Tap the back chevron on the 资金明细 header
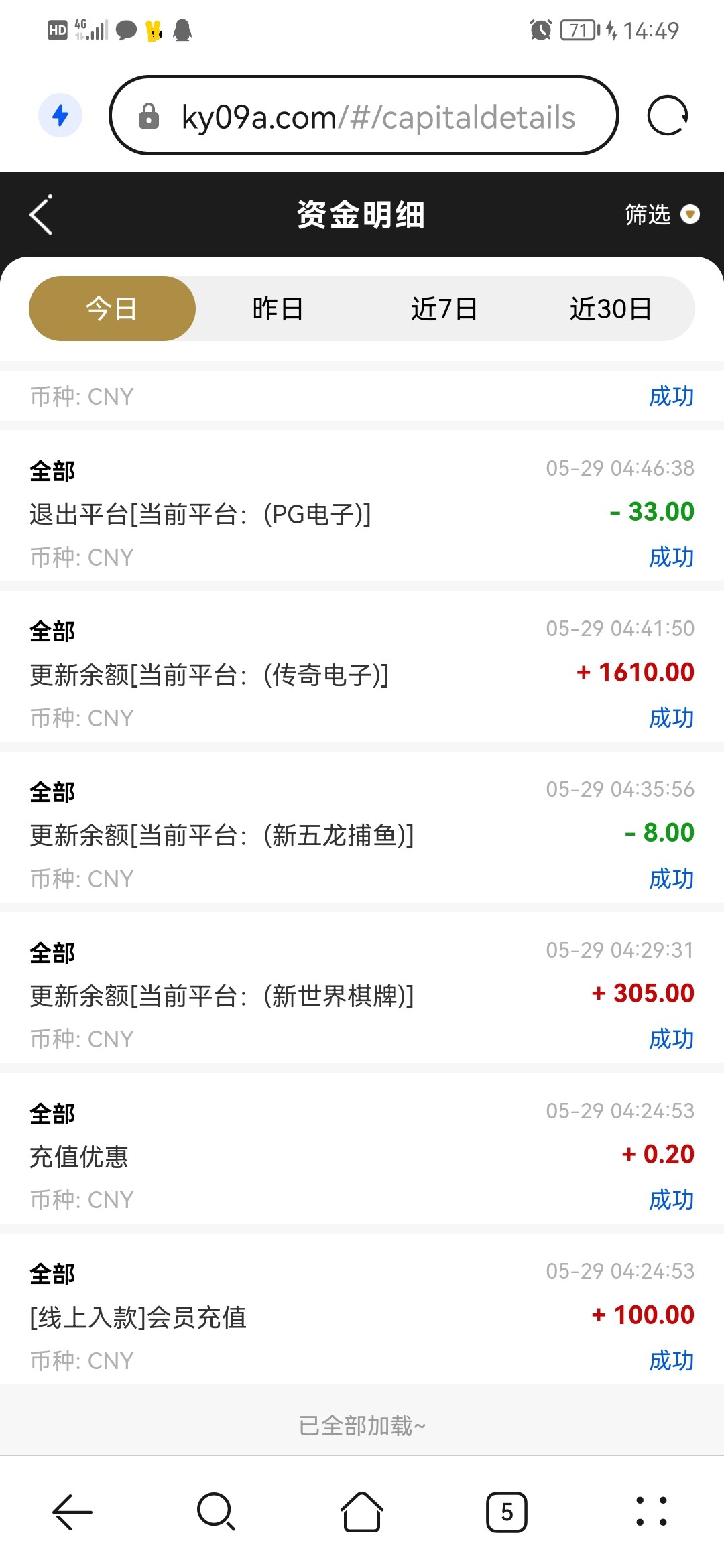The width and height of the screenshot is (724, 1568). tap(40, 214)
